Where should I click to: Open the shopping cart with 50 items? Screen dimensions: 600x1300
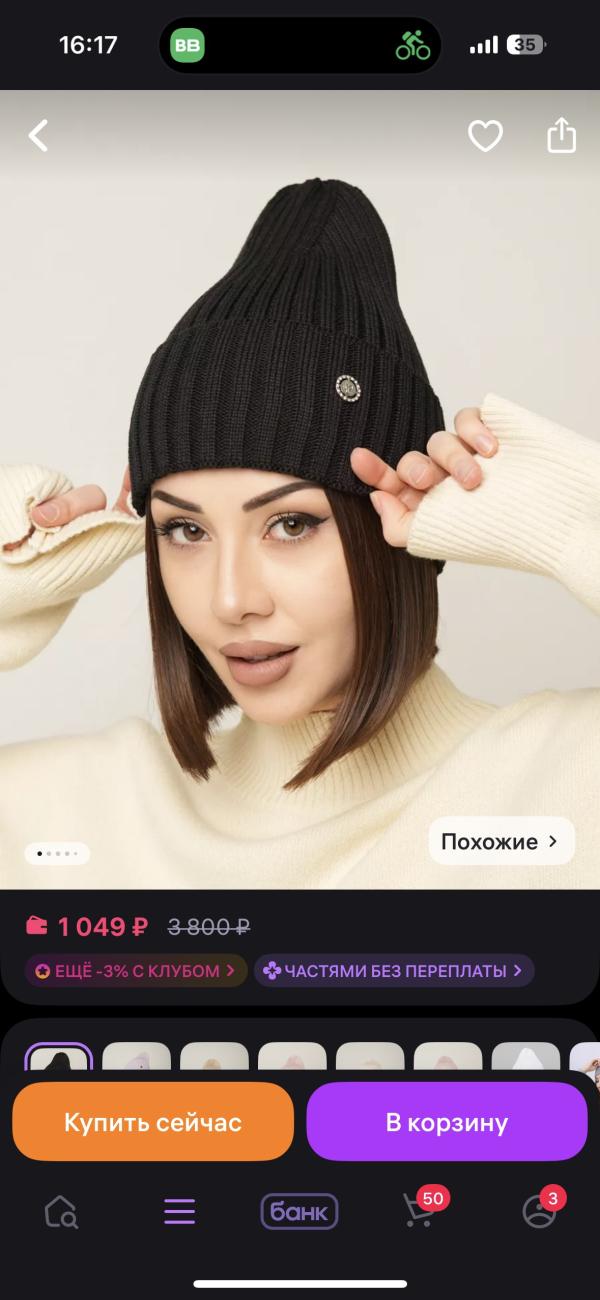[x=419, y=1210]
